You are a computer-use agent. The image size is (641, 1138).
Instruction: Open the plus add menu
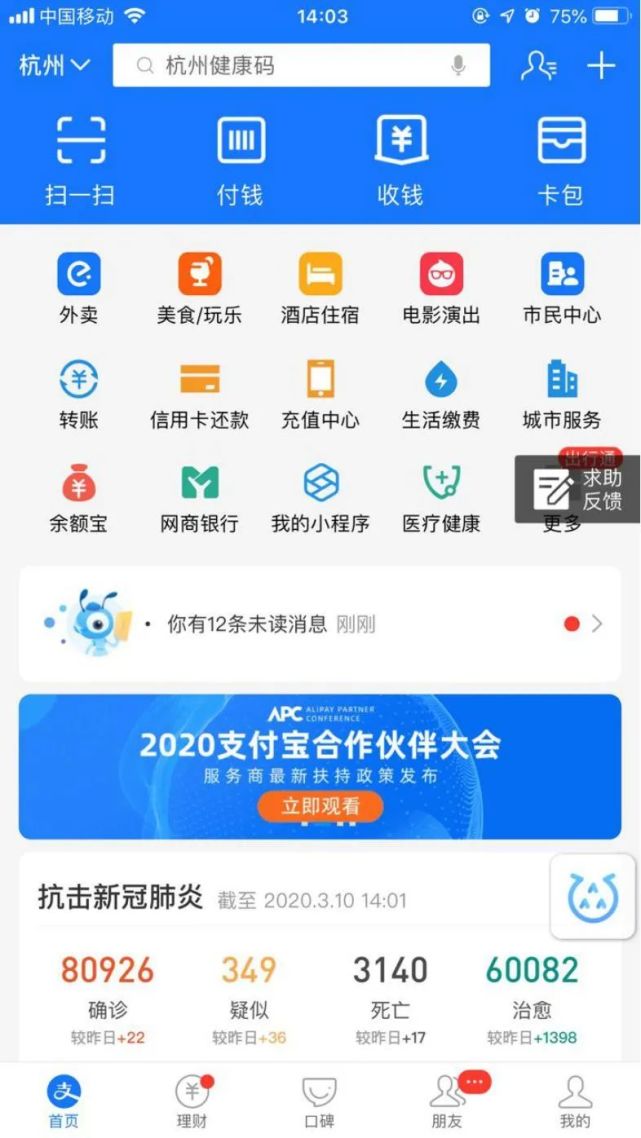[x=601, y=66]
